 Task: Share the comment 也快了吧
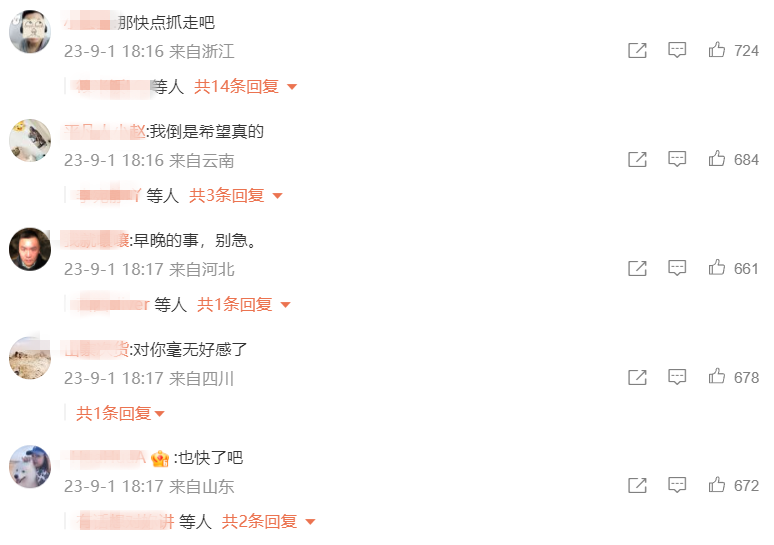click(637, 486)
